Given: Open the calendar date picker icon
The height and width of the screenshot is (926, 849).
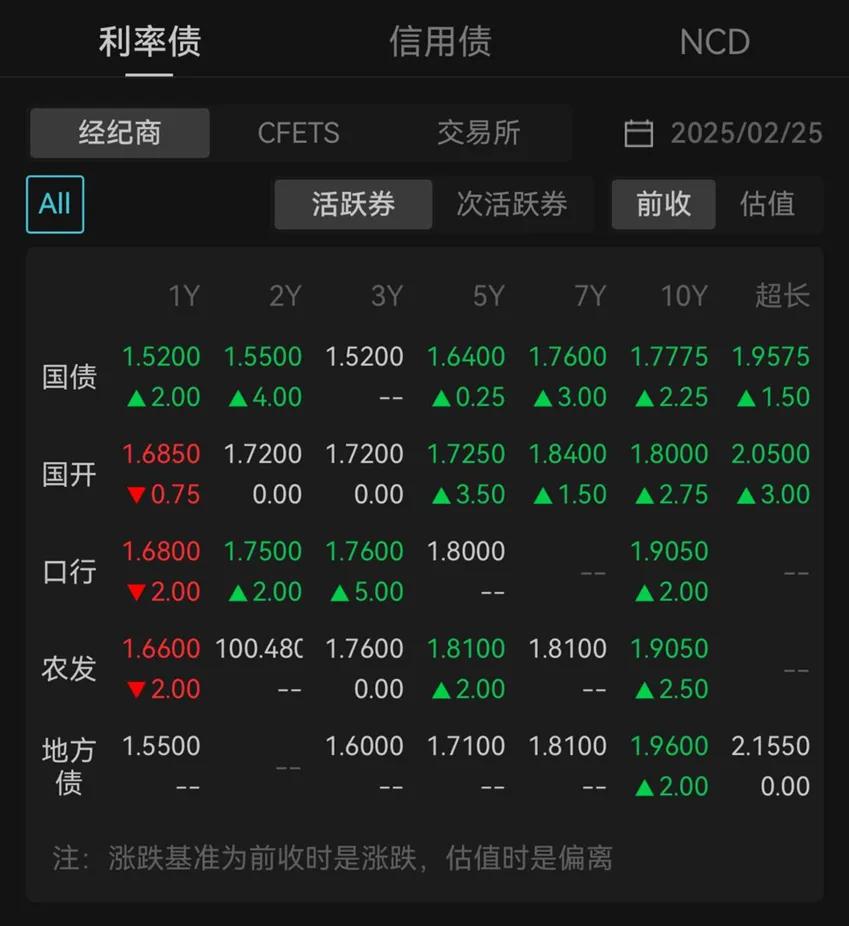Looking at the screenshot, I should point(640,133).
